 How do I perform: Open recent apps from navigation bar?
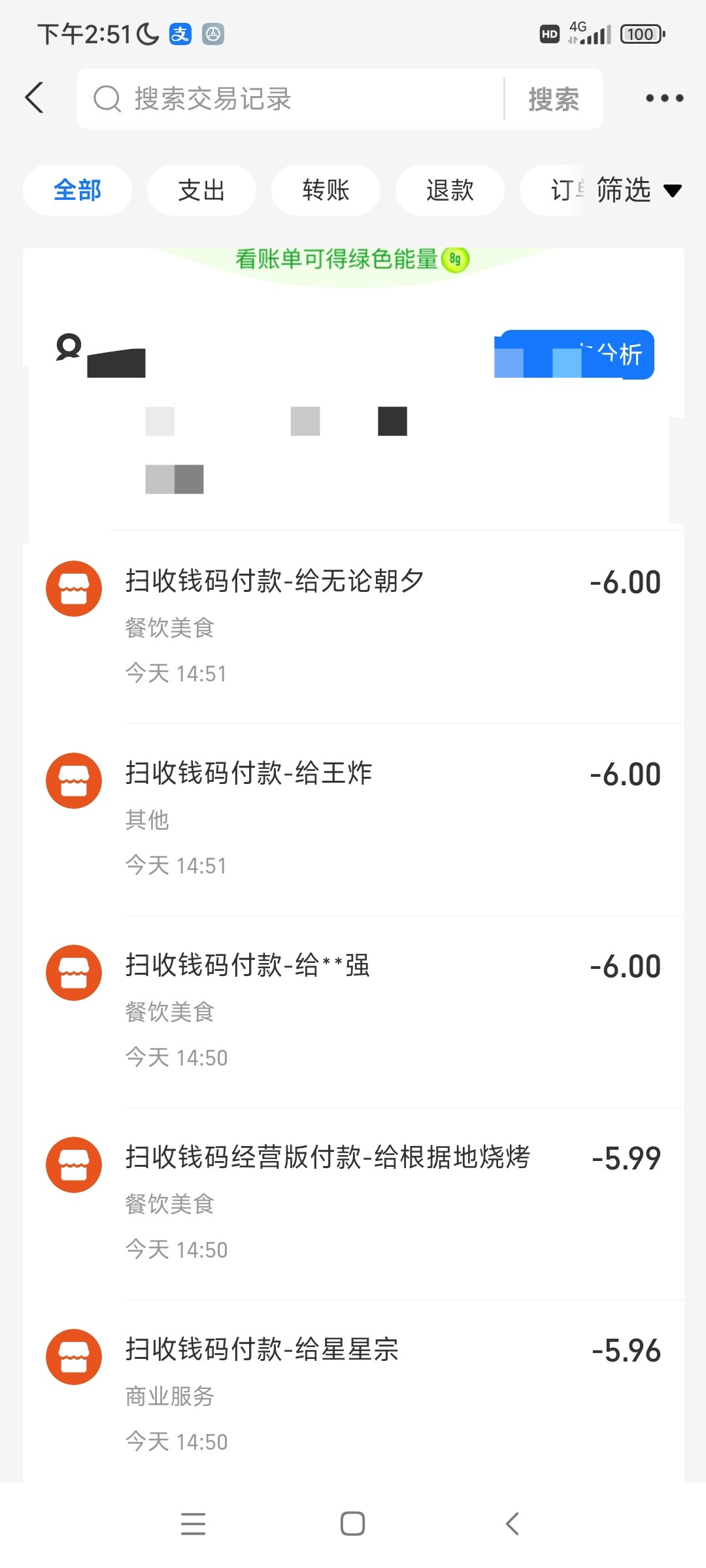coord(193,1524)
